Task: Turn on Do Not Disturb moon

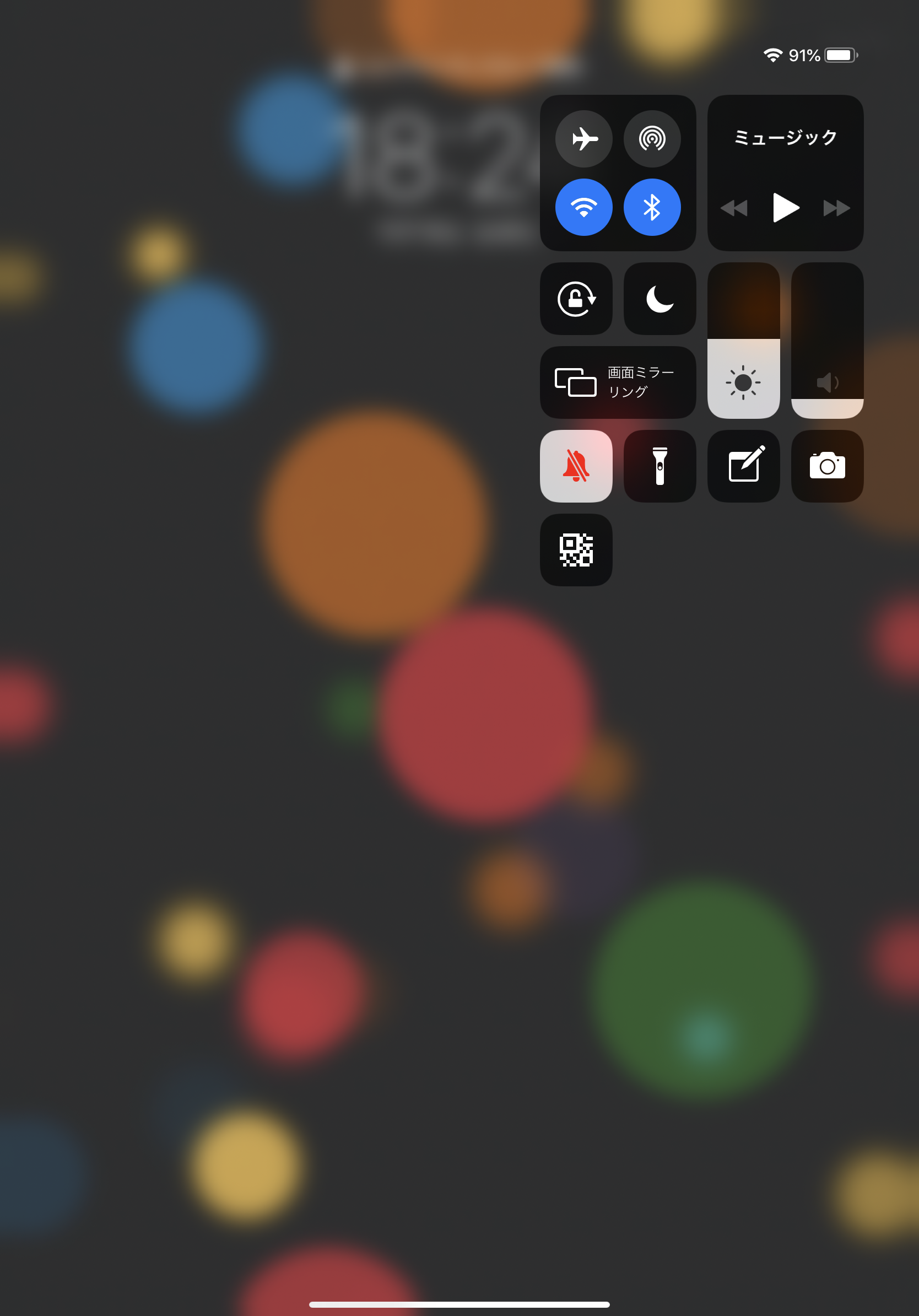Action: tap(659, 299)
